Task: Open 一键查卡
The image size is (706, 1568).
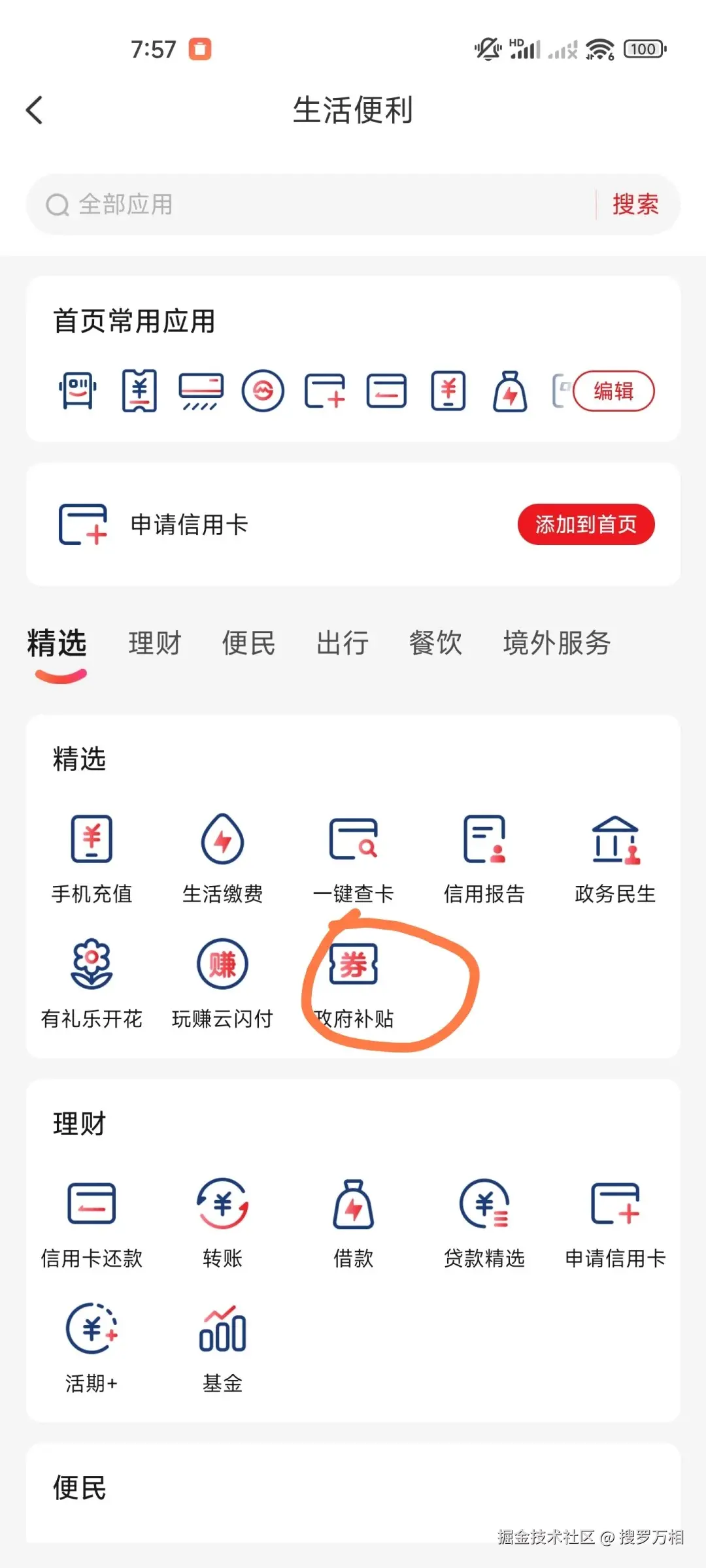Action: click(x=353, y=857)
